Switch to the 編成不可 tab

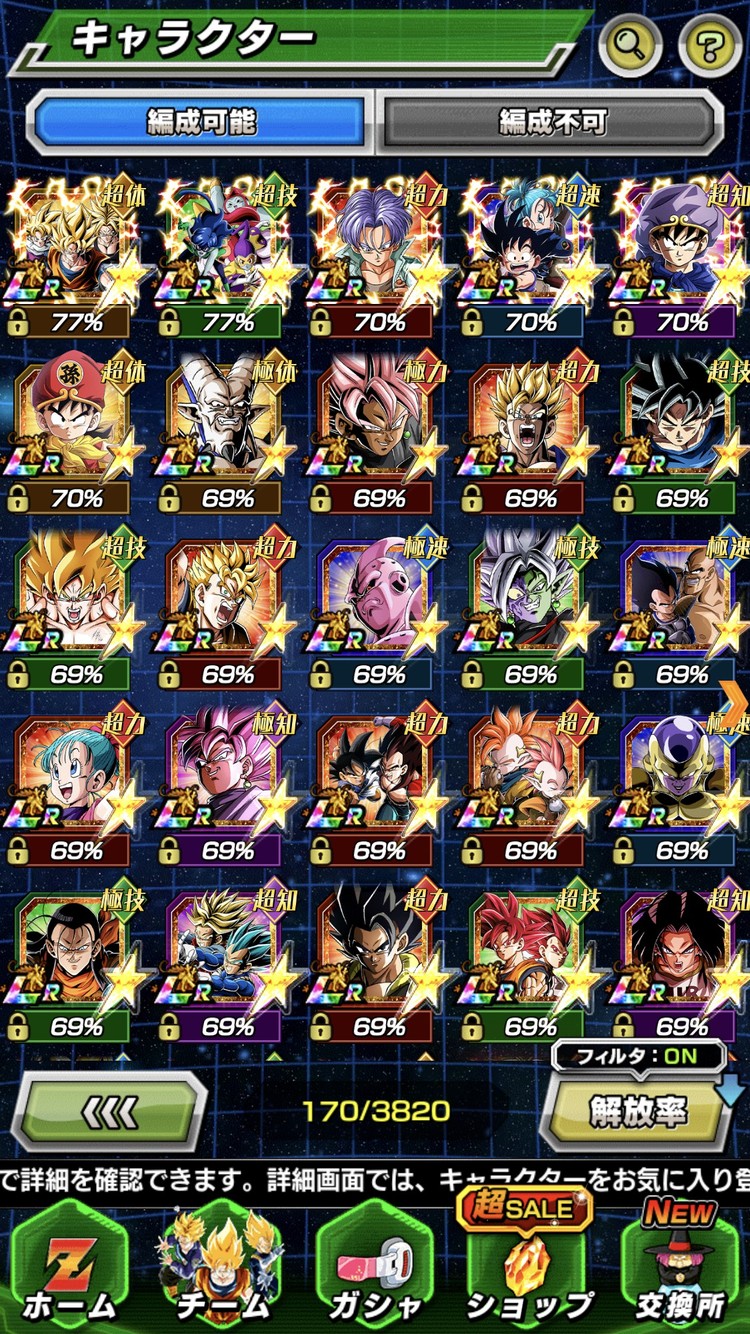tap(553, 122)
